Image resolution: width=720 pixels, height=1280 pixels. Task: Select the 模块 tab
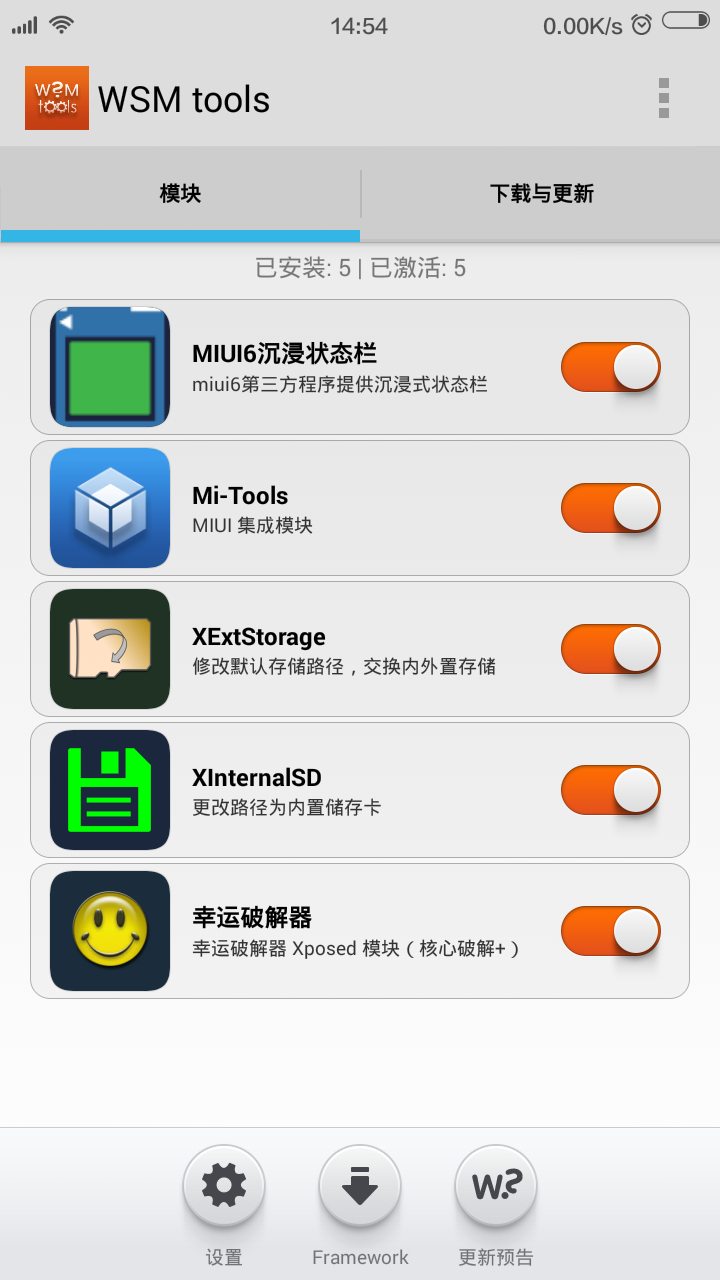[180, 194]
